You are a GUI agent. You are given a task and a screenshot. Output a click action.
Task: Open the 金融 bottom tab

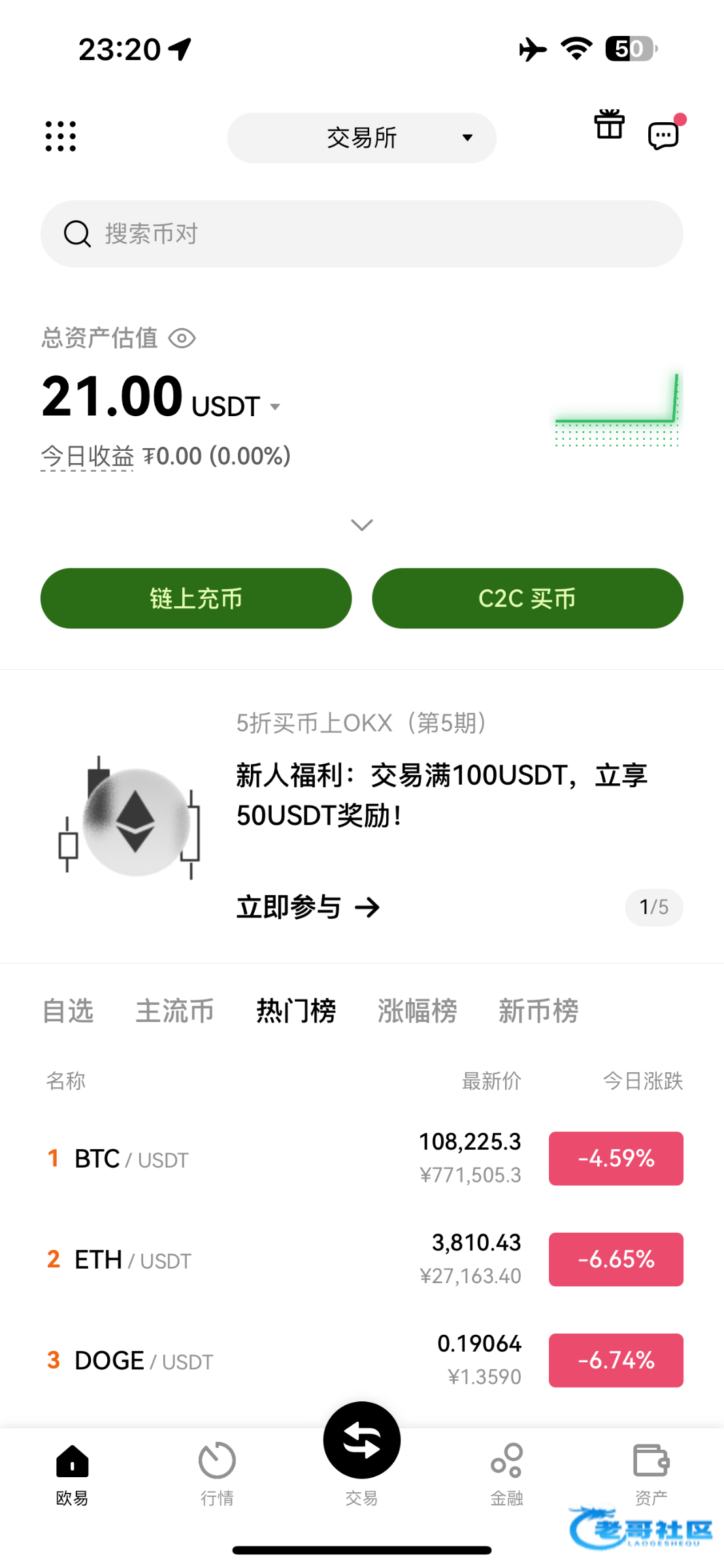(506, 1473)
